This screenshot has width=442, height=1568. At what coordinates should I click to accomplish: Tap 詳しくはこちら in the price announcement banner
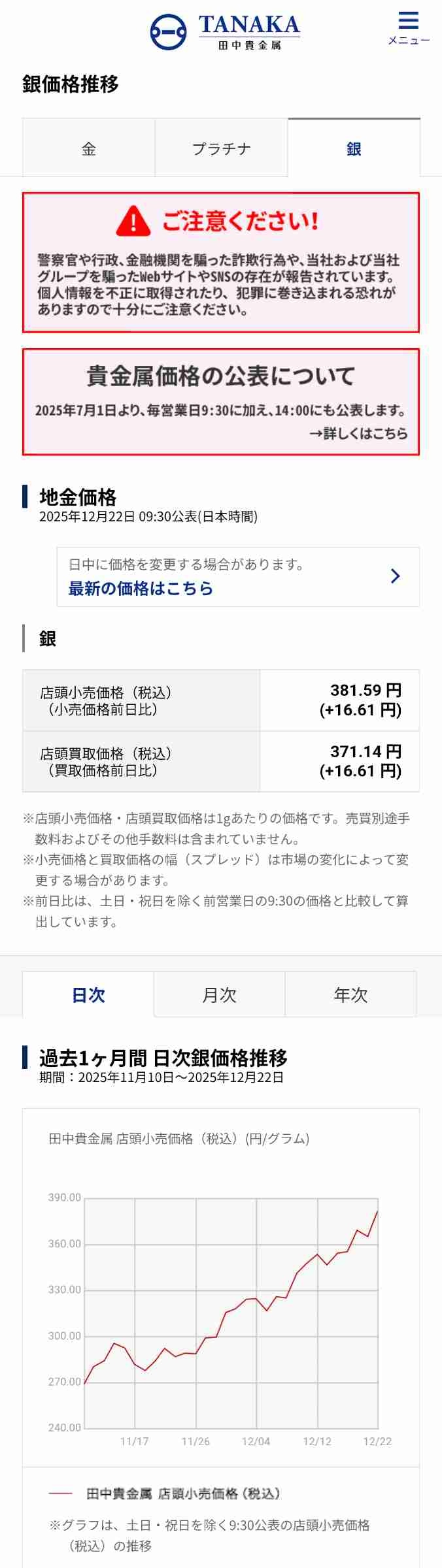358,433
